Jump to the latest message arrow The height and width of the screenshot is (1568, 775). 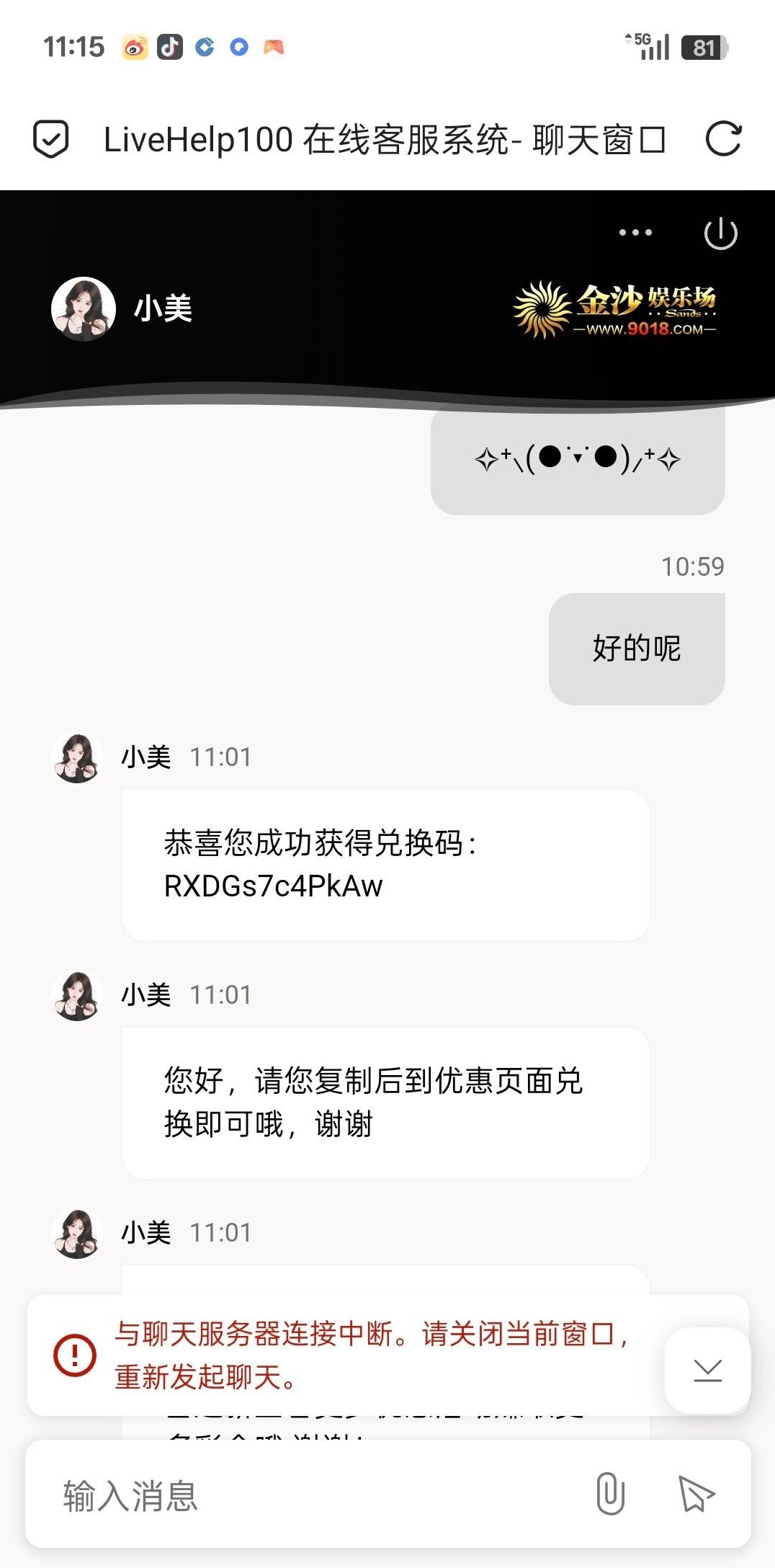coord(707,1370)
